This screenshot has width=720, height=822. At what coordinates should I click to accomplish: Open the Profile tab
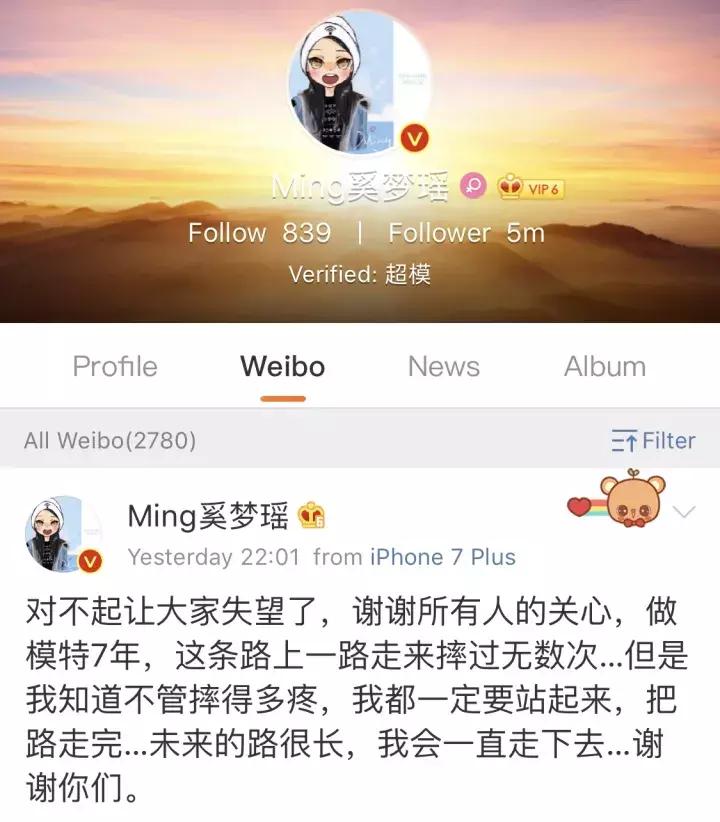click(115, 367)
